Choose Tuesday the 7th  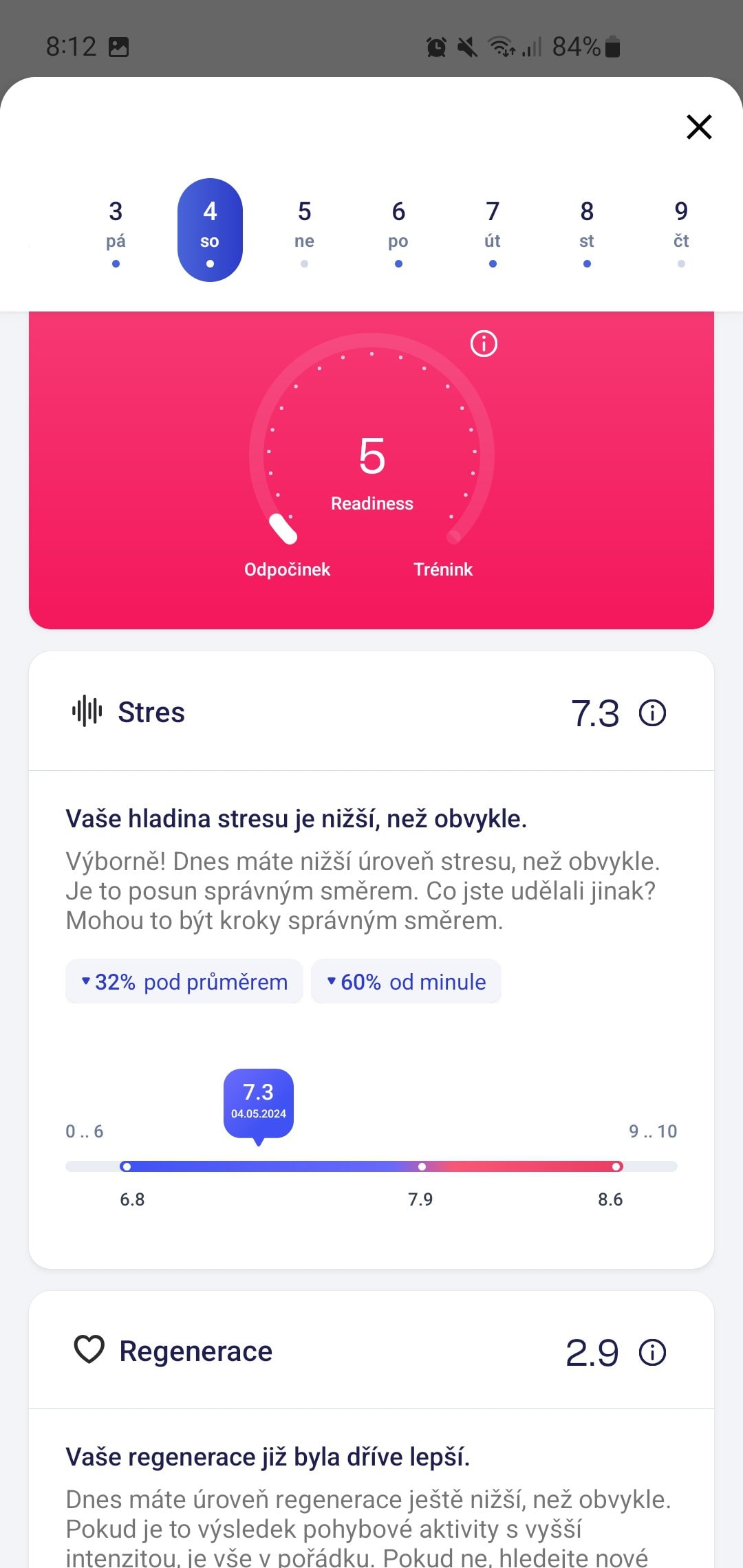pyautogui.click(x=493, y=230)
